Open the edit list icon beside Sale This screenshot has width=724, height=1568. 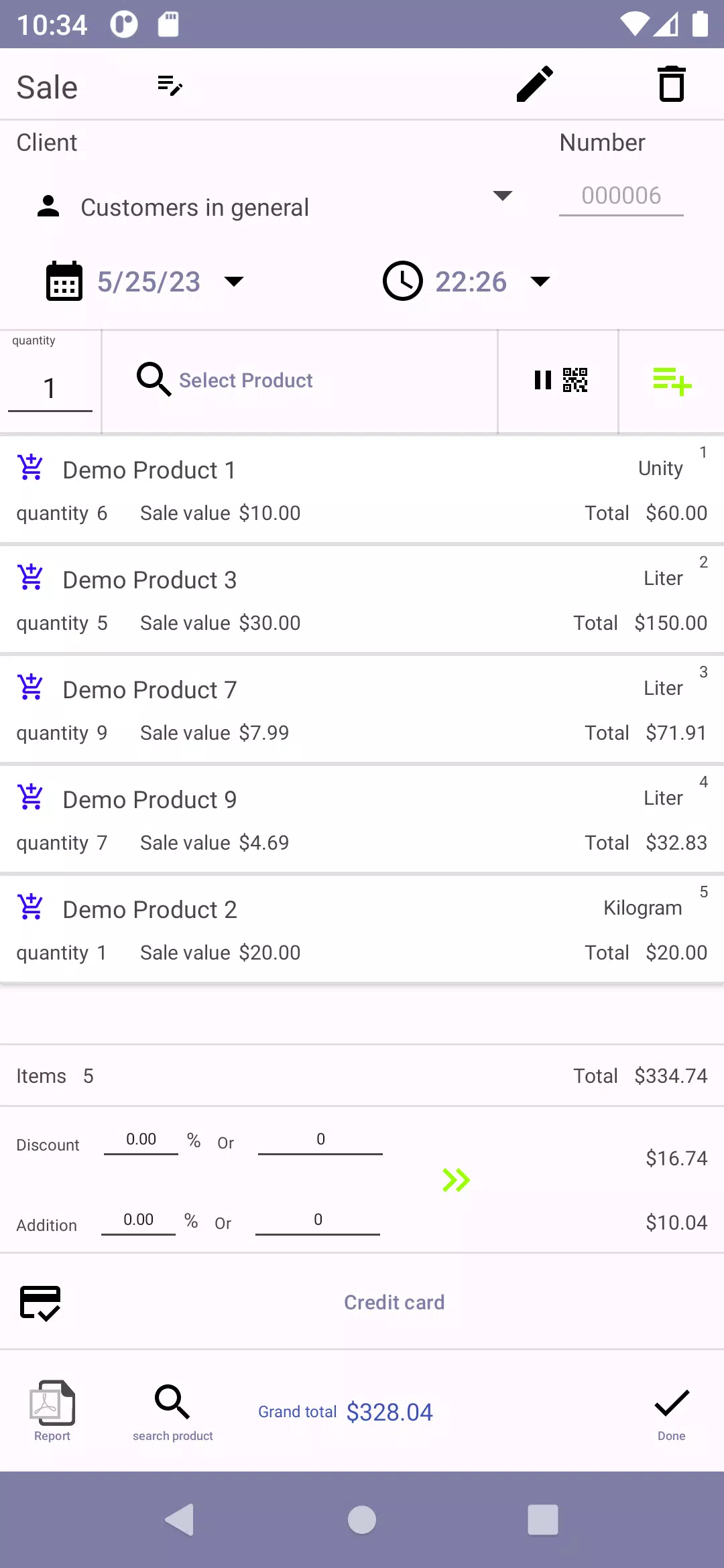170,85
